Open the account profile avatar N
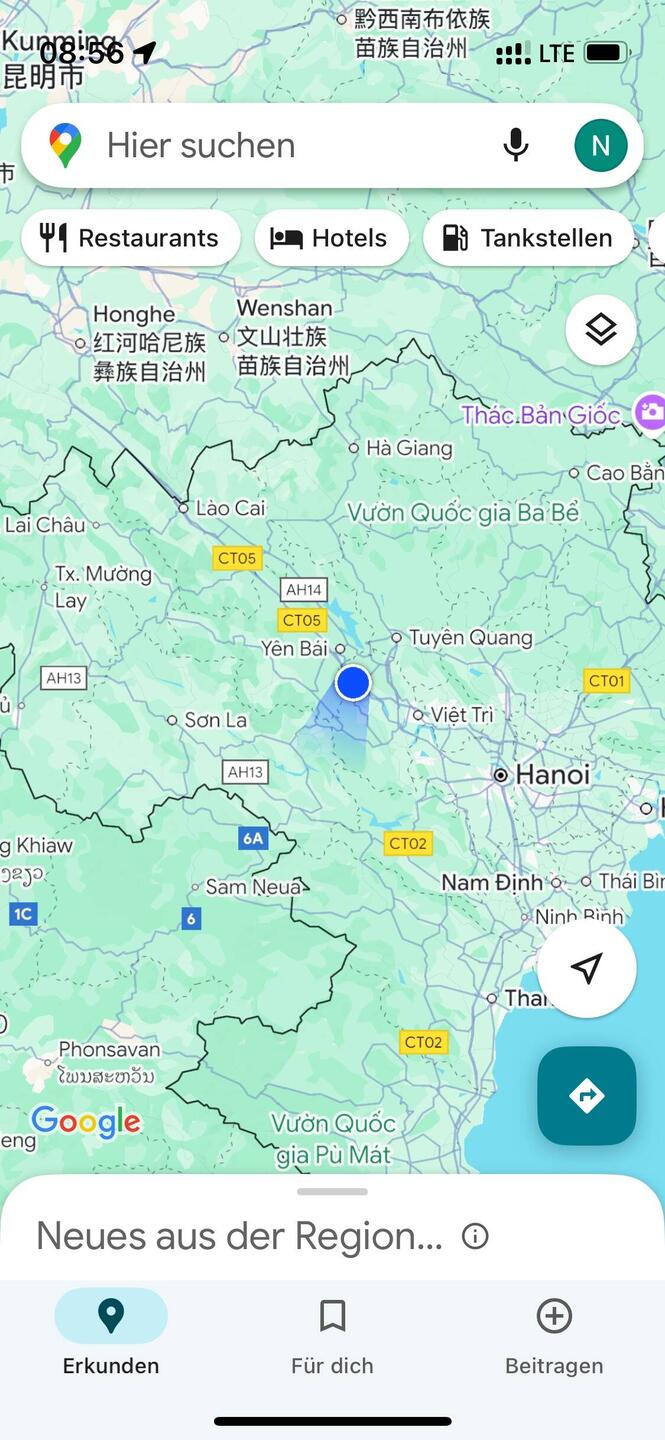The width and height of the screenshot is (665, 1440). coord(600,146)
